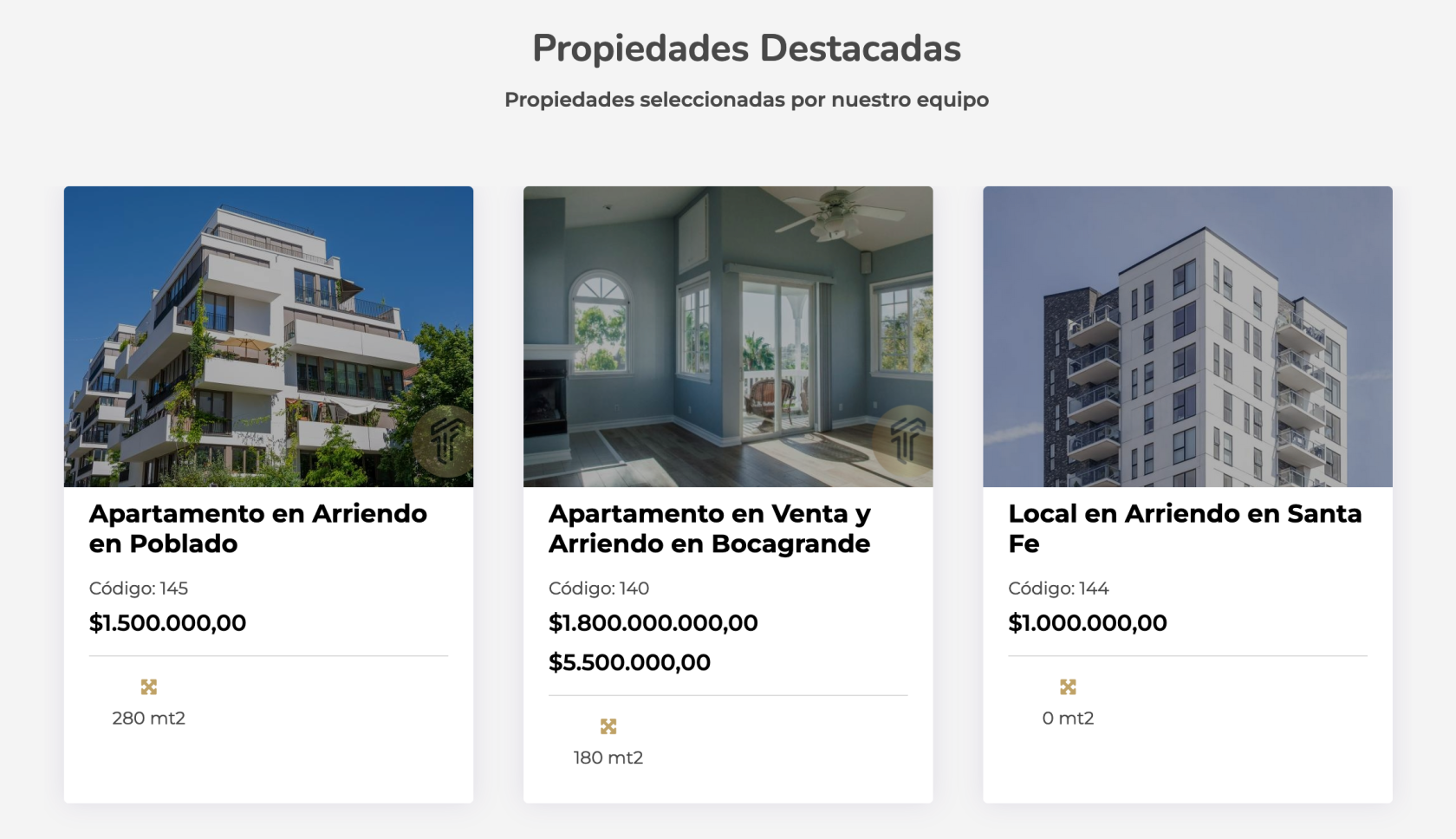Open the Bocagrande apartment interior photo
This screenshot has height=839, width=1456.
click(728, 336)
